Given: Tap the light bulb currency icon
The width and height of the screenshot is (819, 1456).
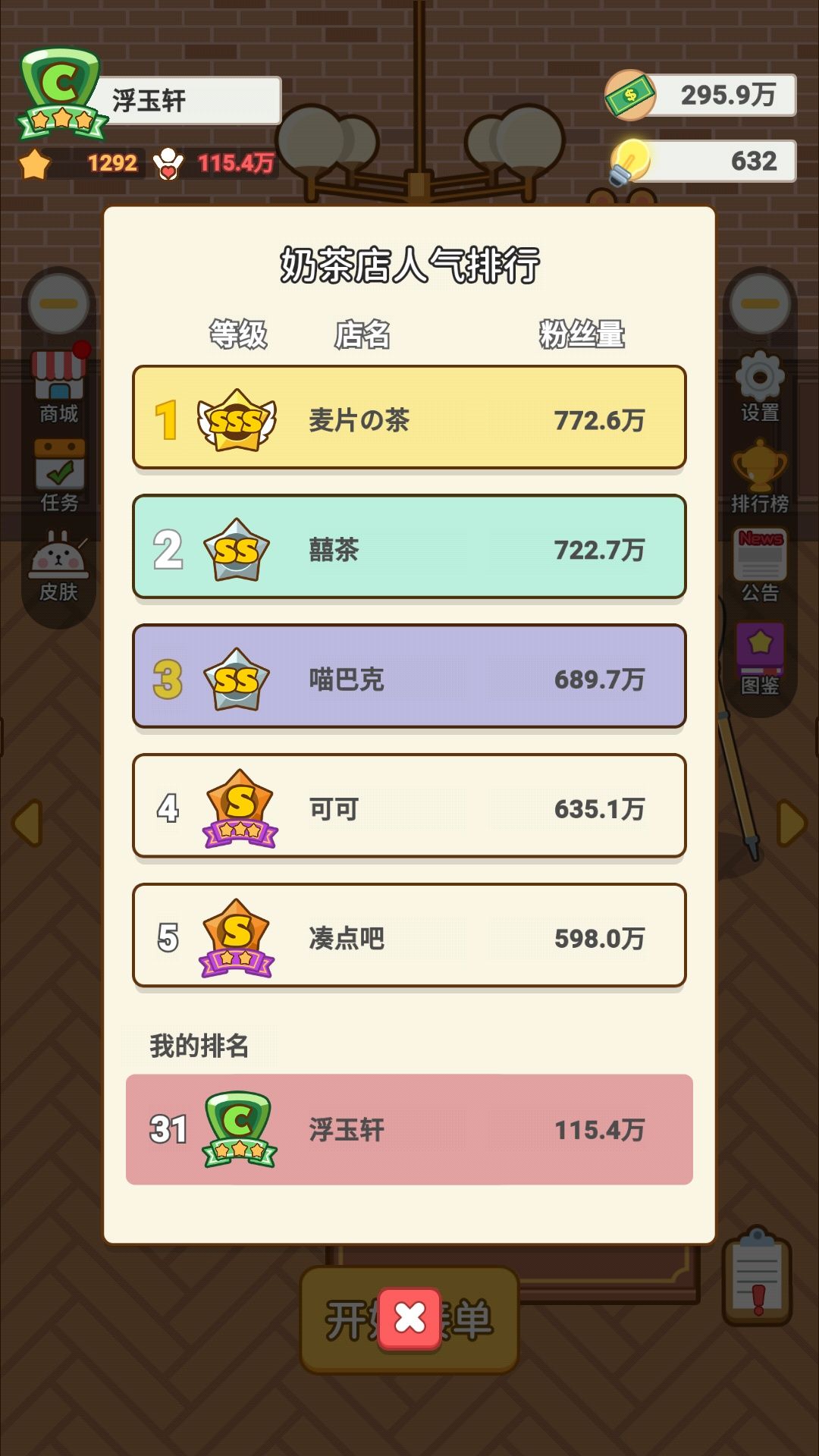Looking at the screenshot, I should pyautogui.click(x=629, y=161).
